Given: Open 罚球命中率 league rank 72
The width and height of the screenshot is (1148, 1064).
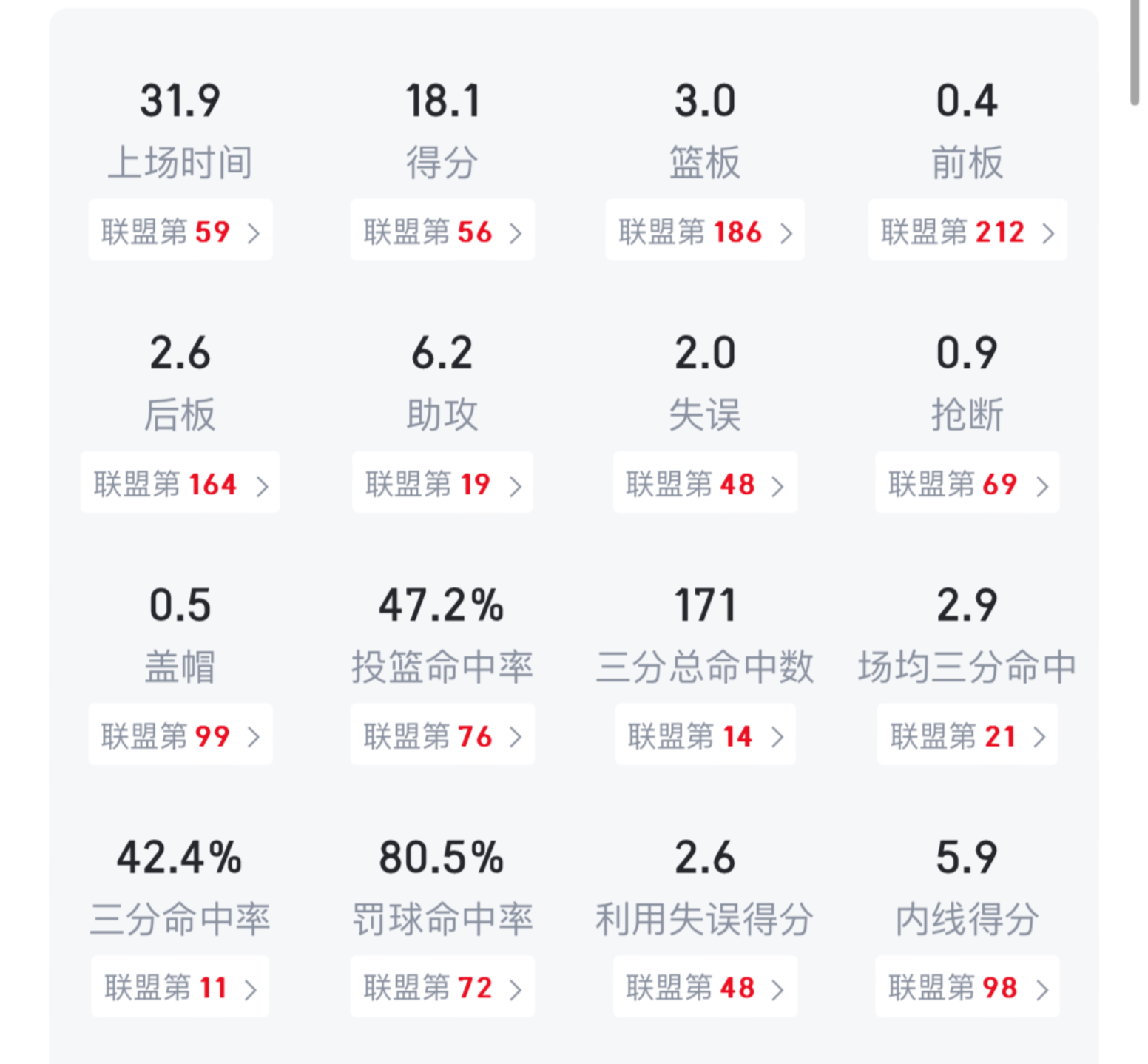Looking at the screenshot, I should point(442,987).
